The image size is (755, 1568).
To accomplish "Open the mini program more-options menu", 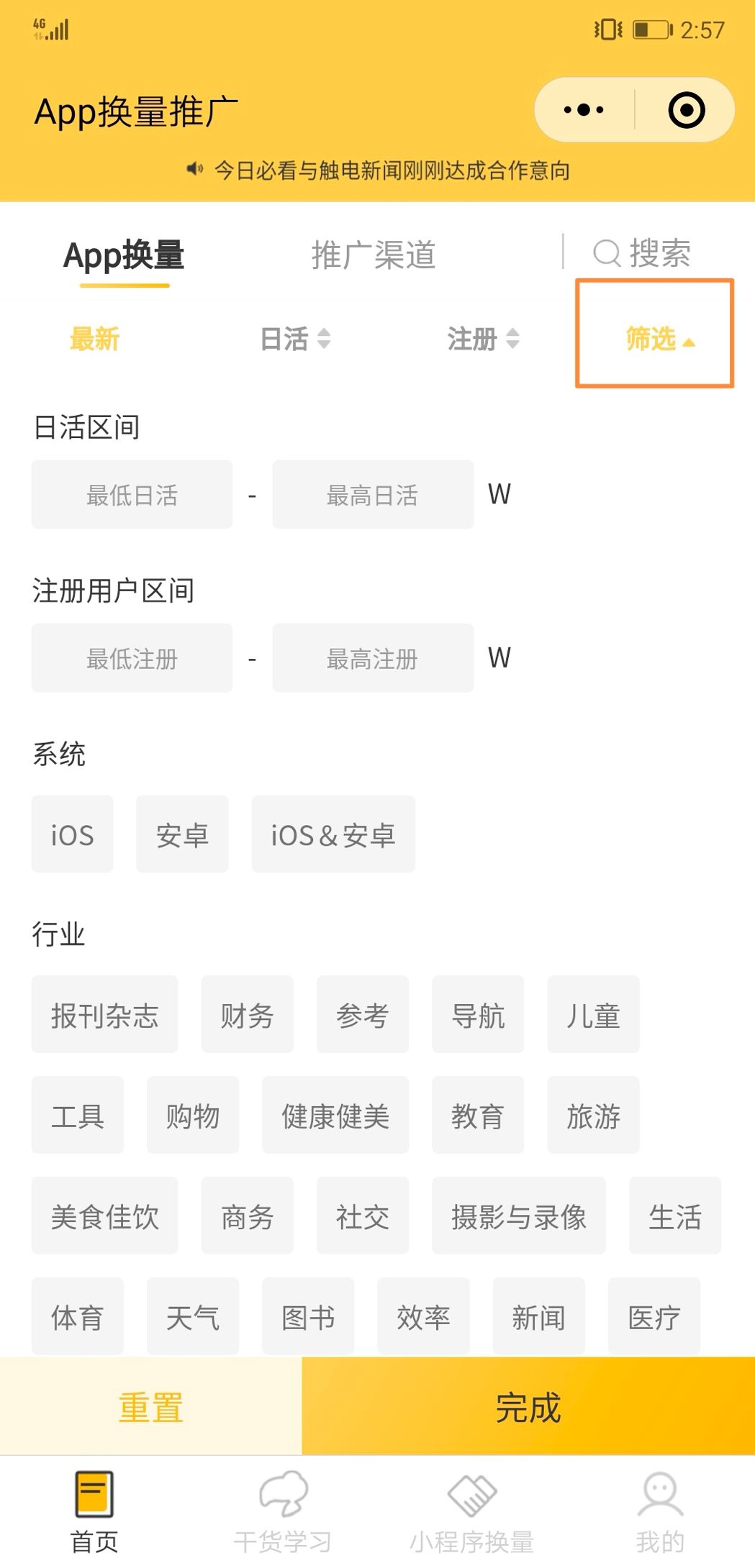I will pos(584,110).
